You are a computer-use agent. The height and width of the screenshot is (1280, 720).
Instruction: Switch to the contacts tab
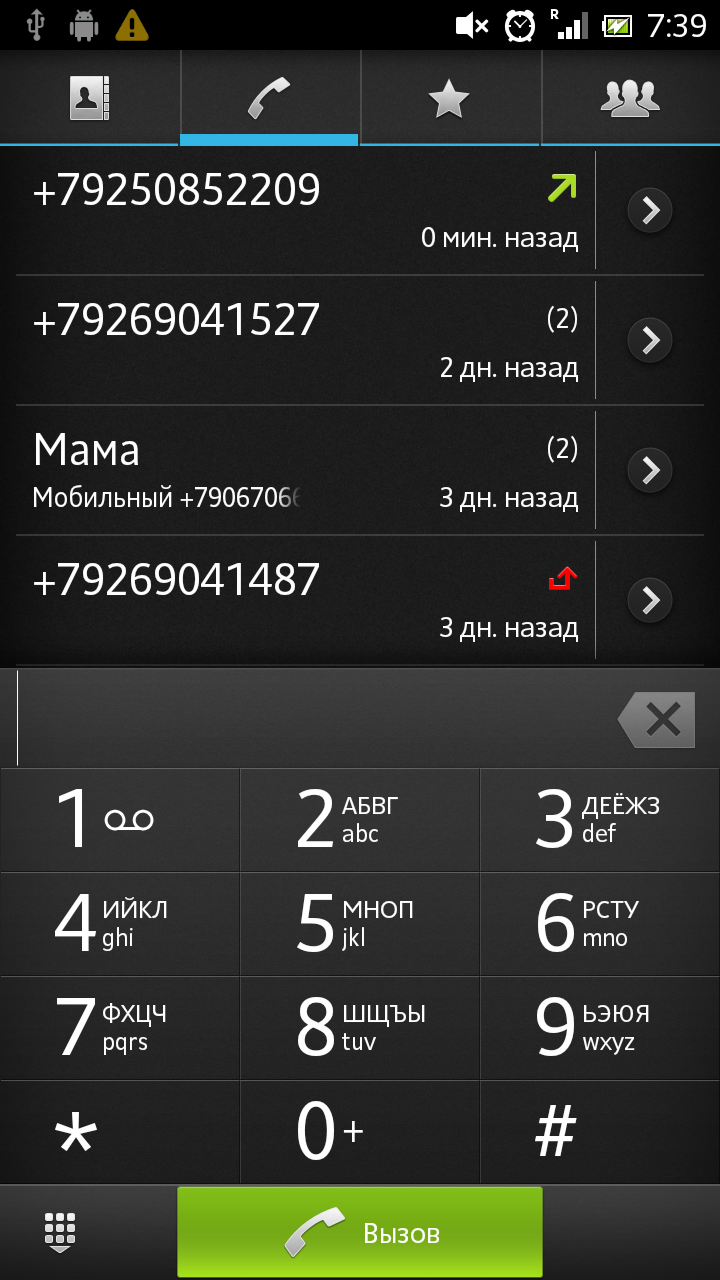pos(90,98)
